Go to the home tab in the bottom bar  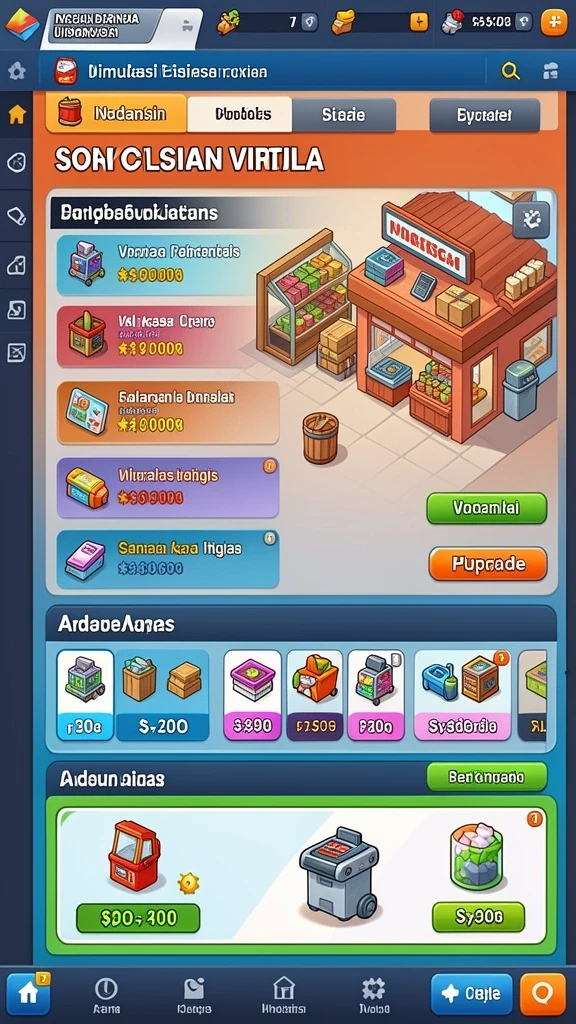(28, 993)
